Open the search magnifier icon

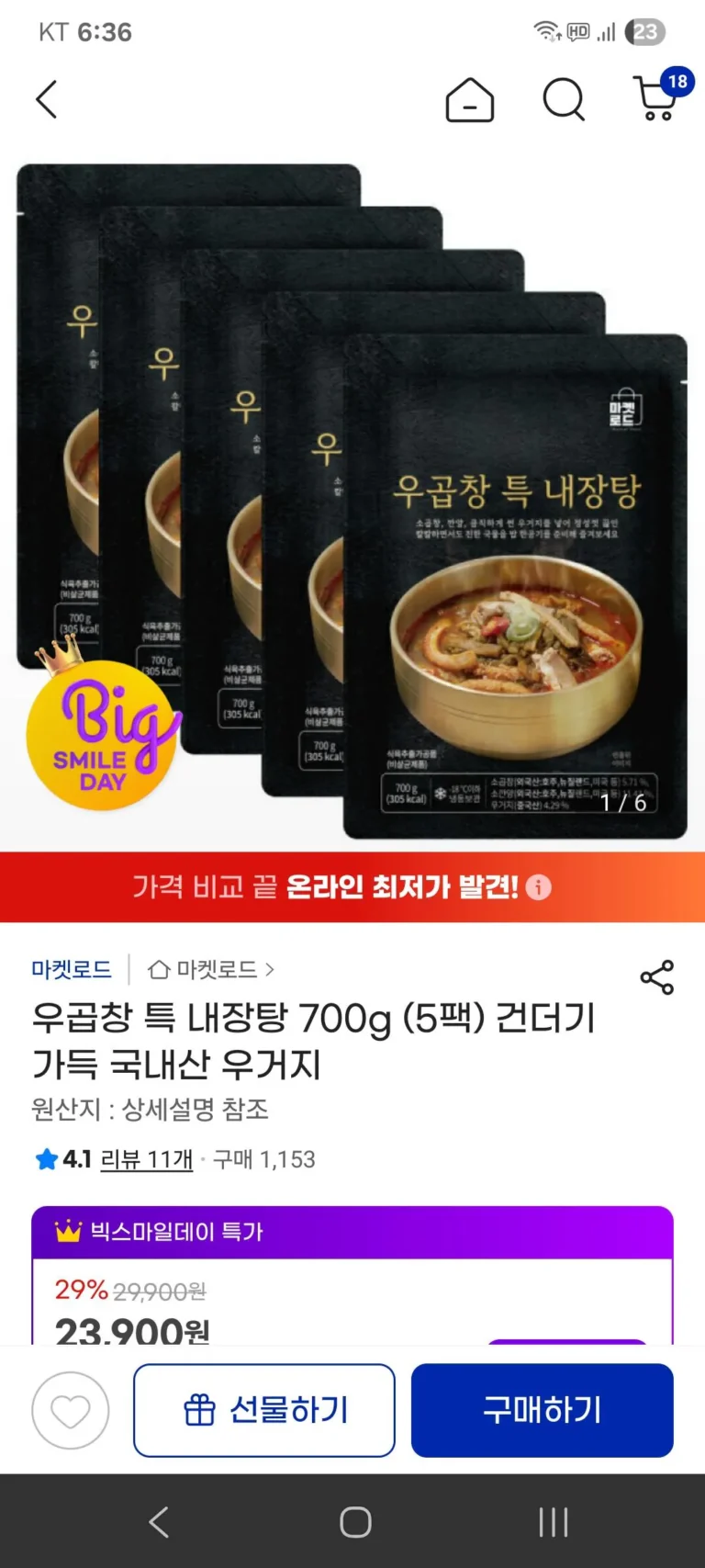click(564, 99)
